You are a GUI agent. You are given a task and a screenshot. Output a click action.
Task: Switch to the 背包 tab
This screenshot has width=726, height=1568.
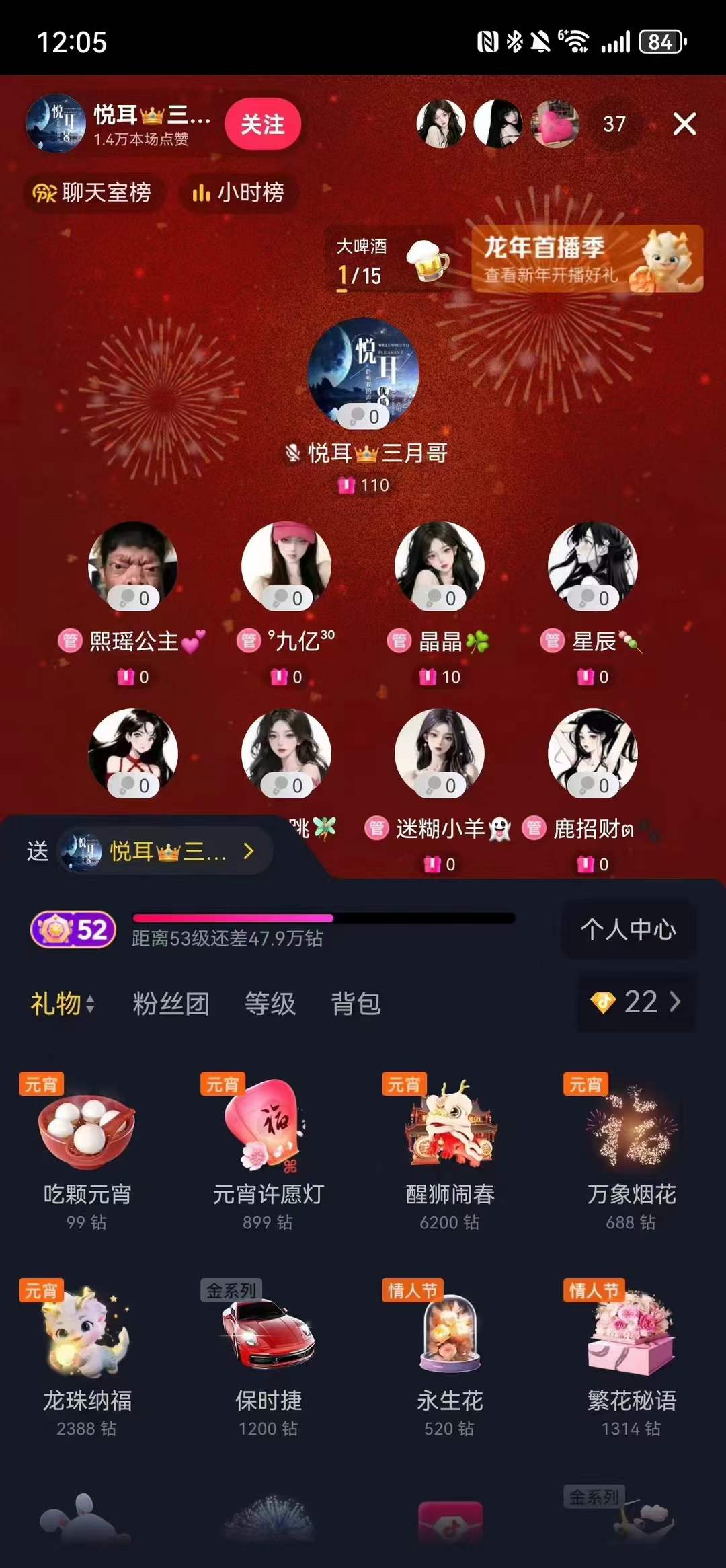[x=356, y=1004]
